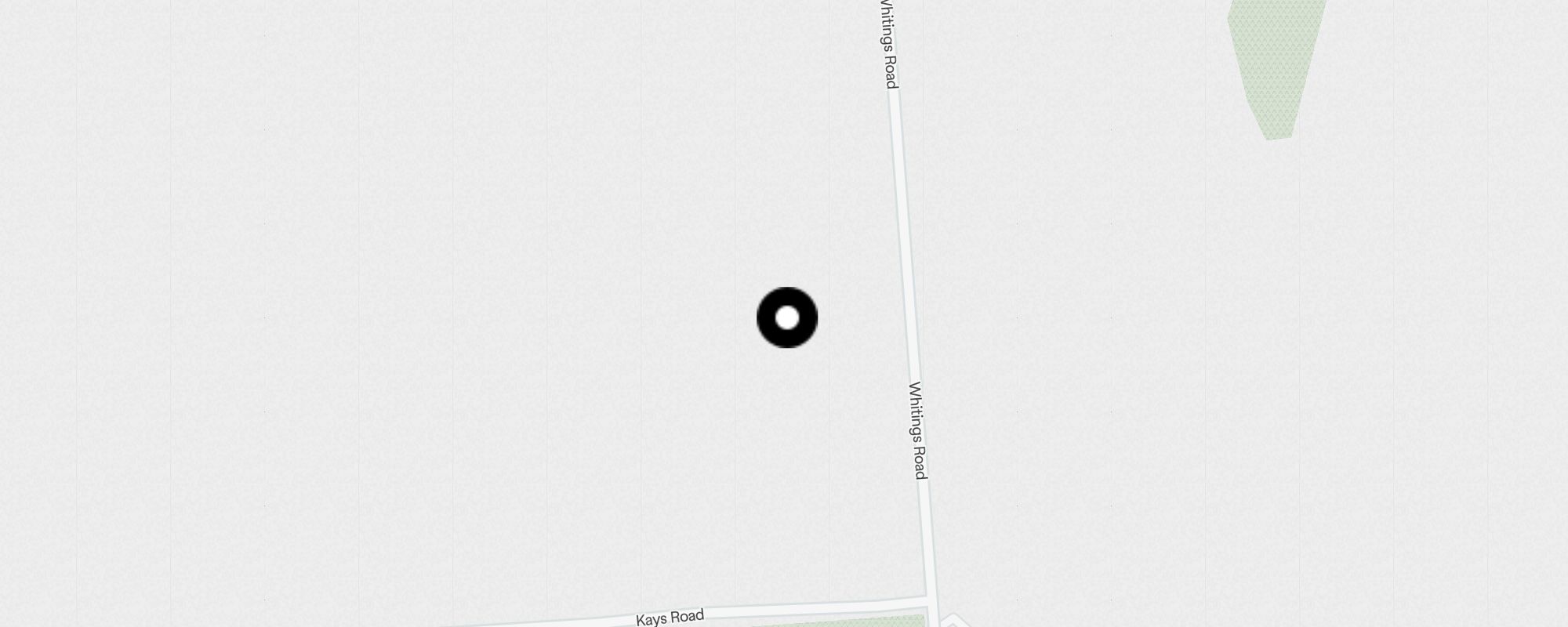Screen dimensions: 1568x627
Task: Tap the black location marker on the map
Action: click(787, 317)
